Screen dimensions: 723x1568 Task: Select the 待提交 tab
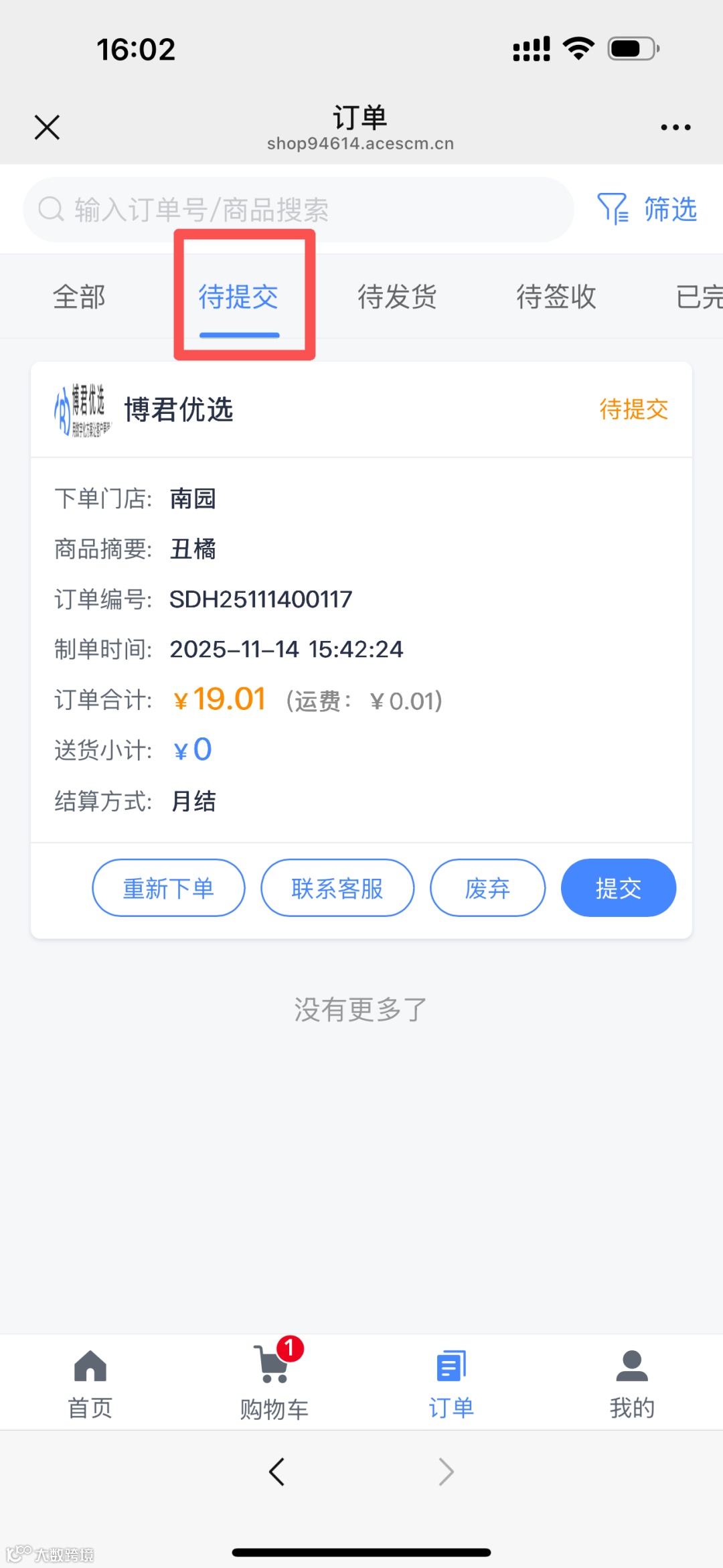point(239,297)
